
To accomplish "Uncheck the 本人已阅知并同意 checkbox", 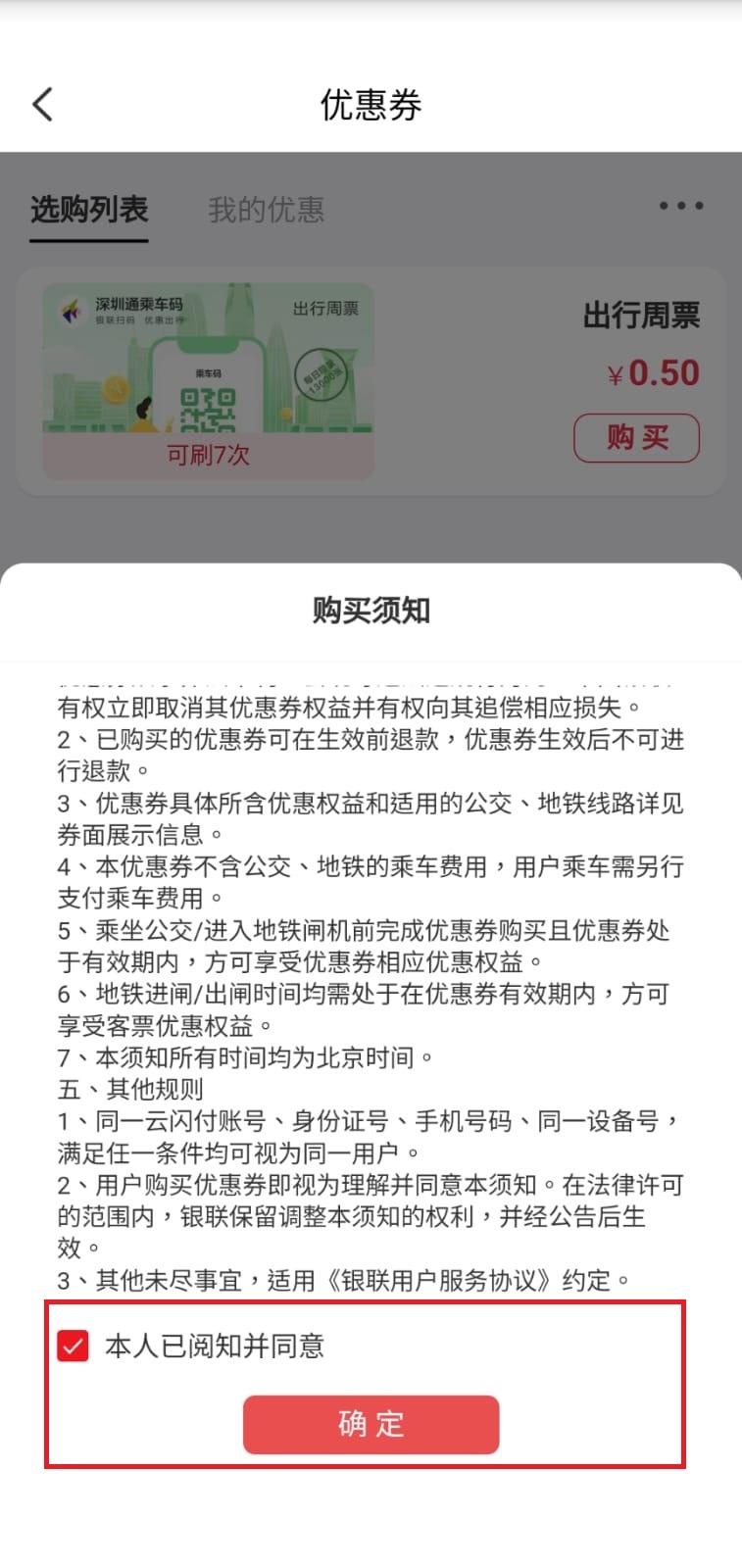I will 74,1346.
